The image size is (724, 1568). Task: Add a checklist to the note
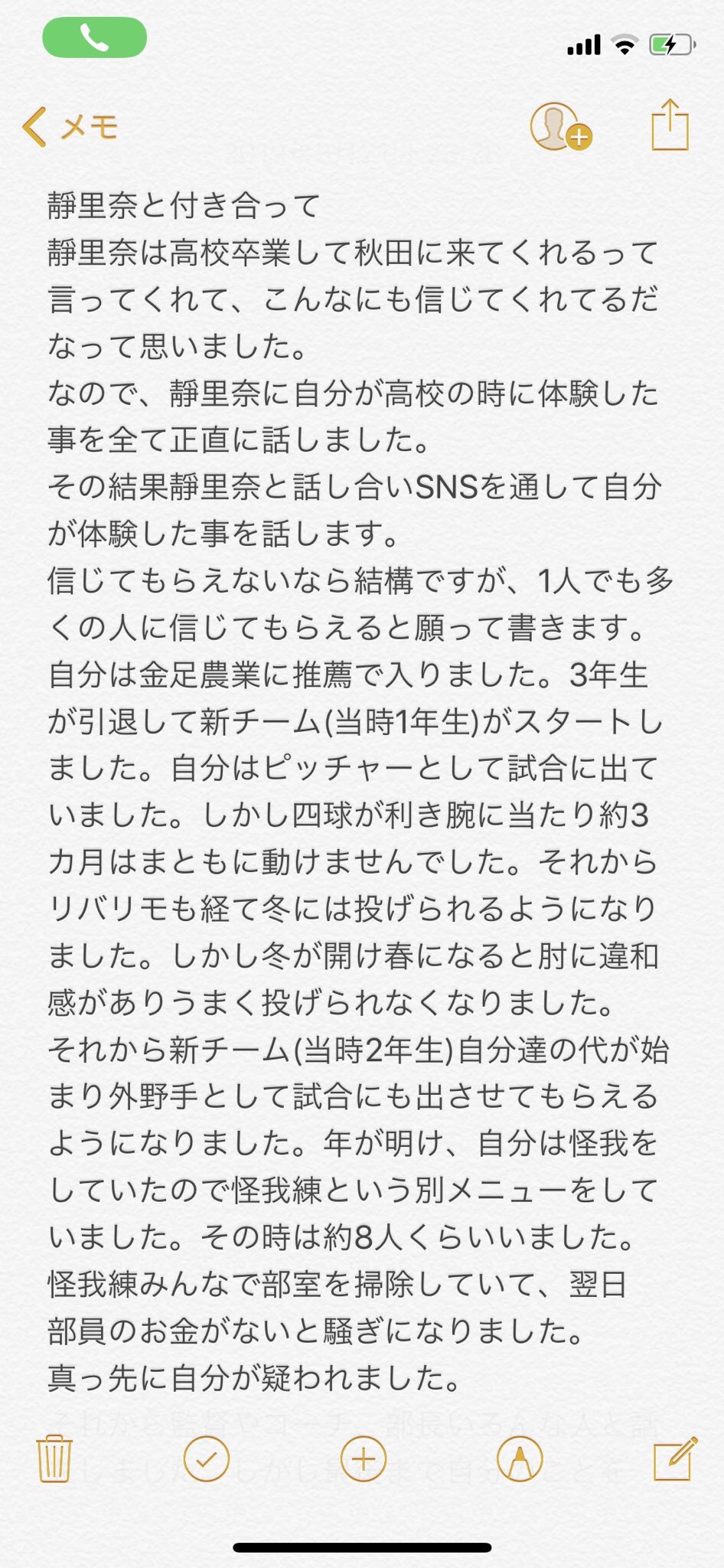tap(207, 1459)
